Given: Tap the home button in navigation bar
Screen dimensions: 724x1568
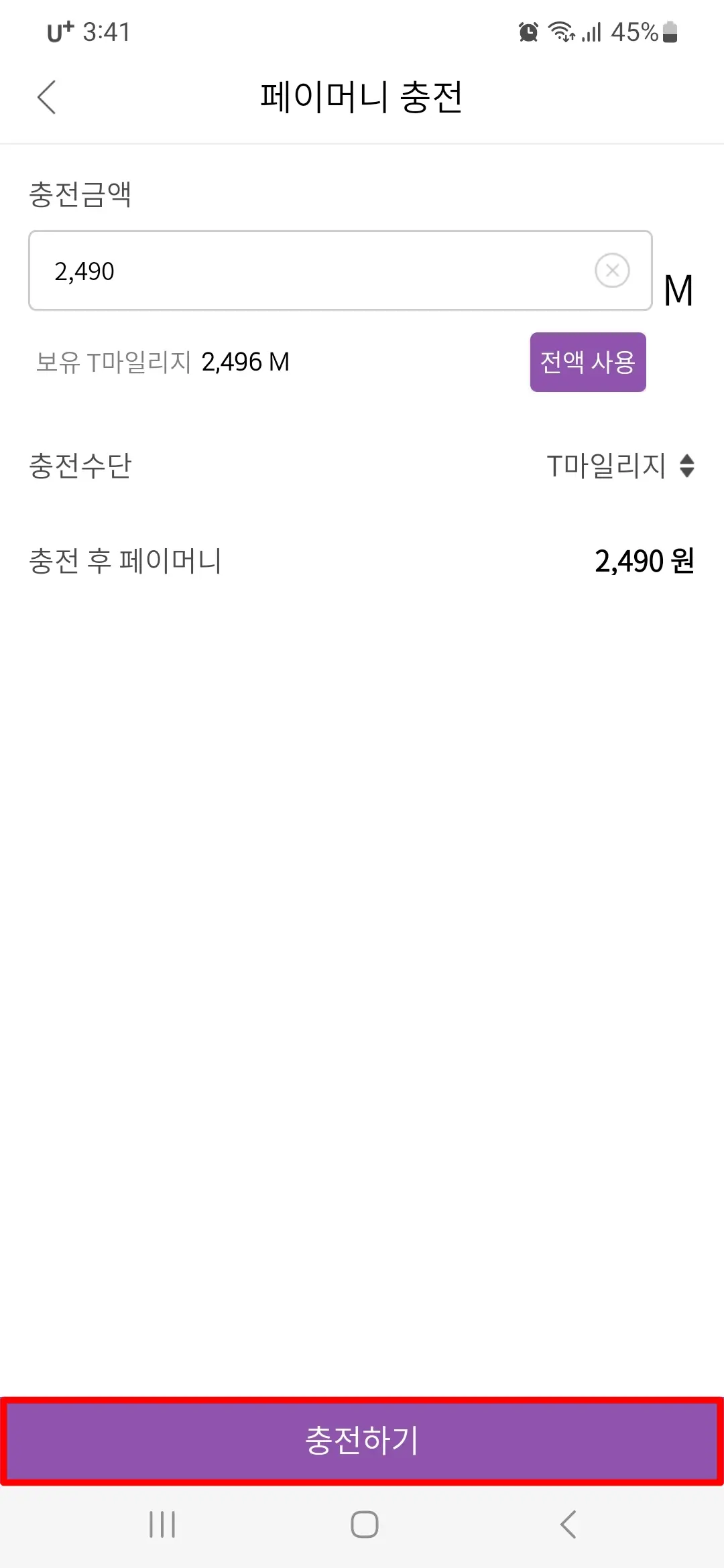Looking at the screenshot, I should (x=362, y=1525).
